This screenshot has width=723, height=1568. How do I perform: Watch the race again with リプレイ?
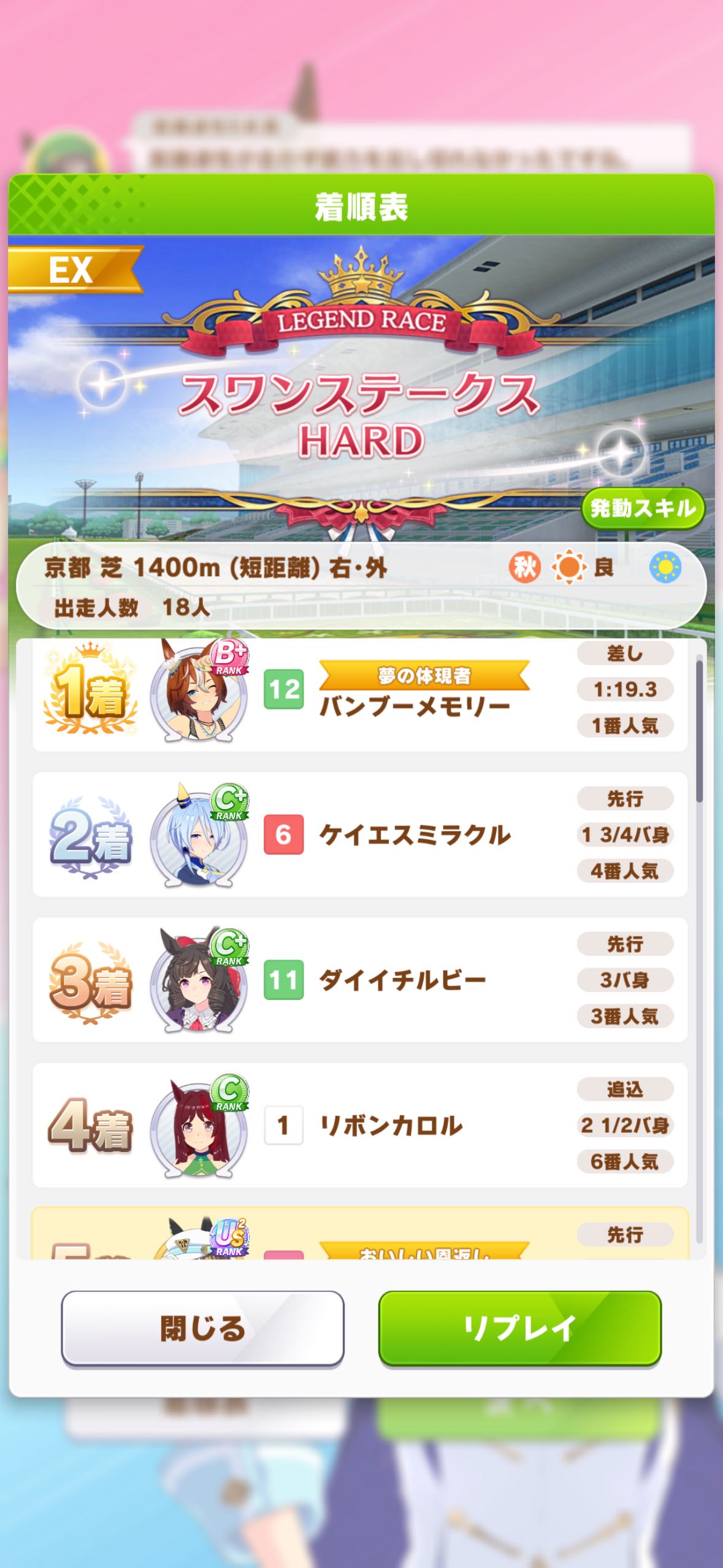[519, 1328]
